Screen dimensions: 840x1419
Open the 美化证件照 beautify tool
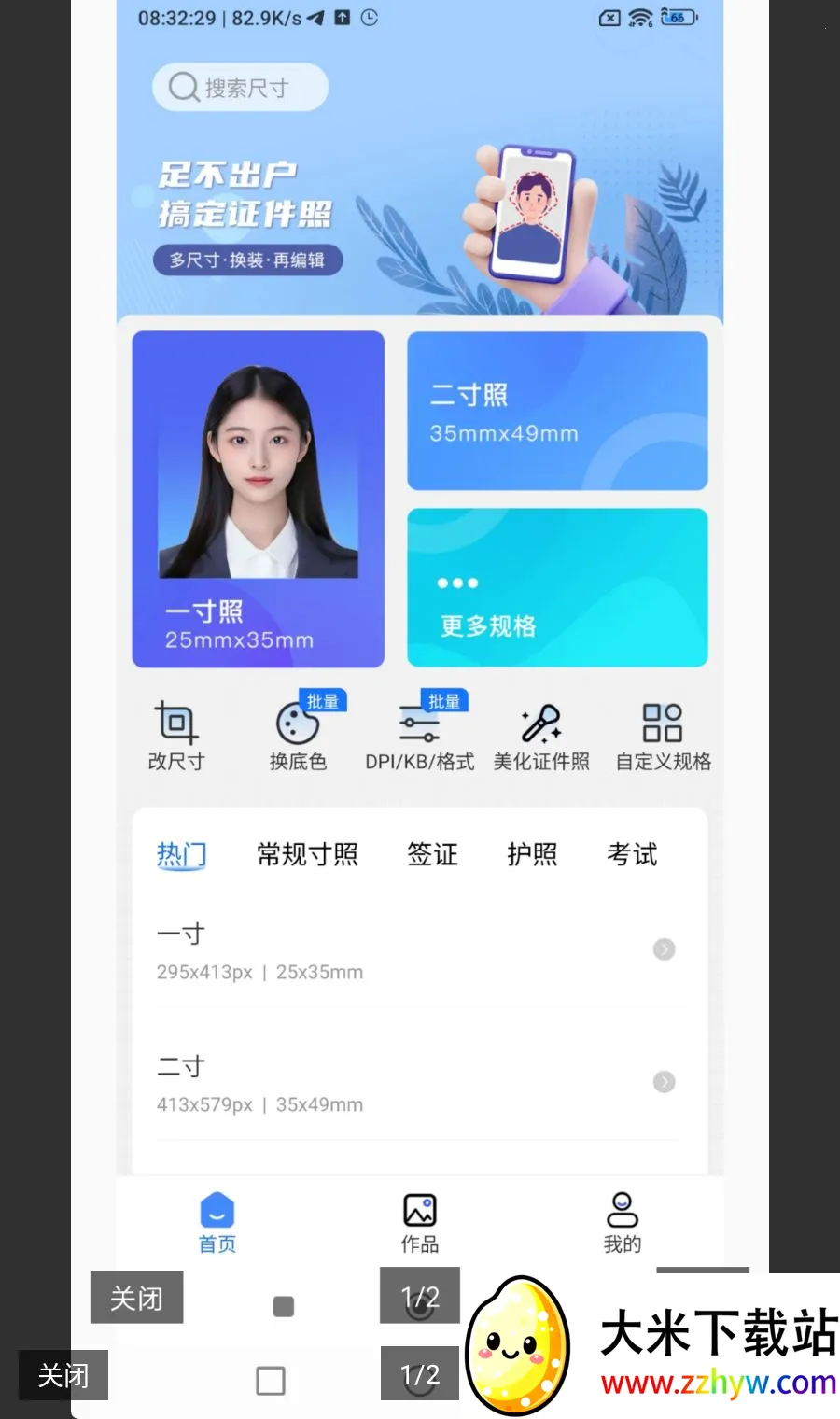tap(541, 736)
